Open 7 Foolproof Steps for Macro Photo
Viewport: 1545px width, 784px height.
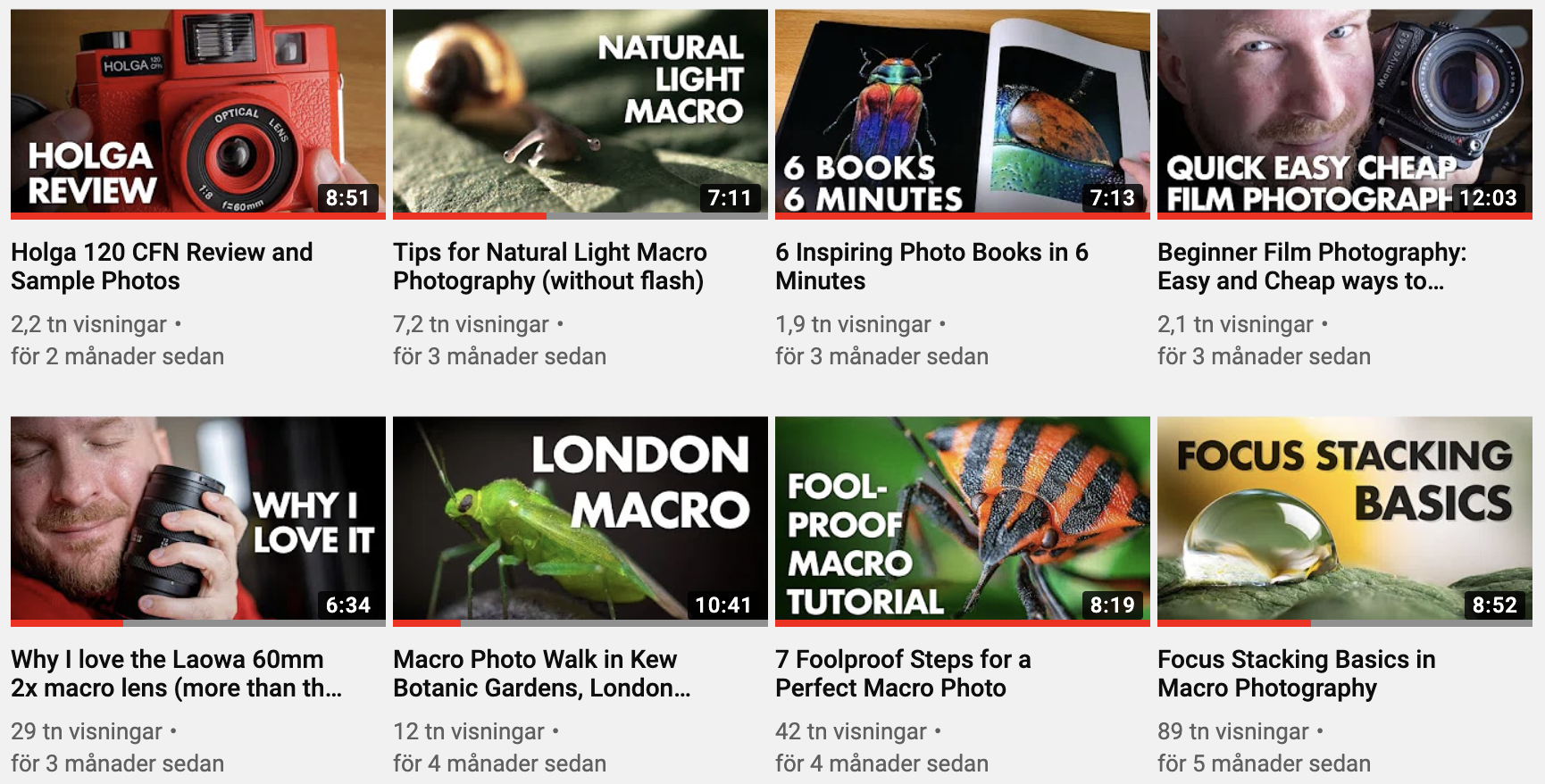(962, 519)
